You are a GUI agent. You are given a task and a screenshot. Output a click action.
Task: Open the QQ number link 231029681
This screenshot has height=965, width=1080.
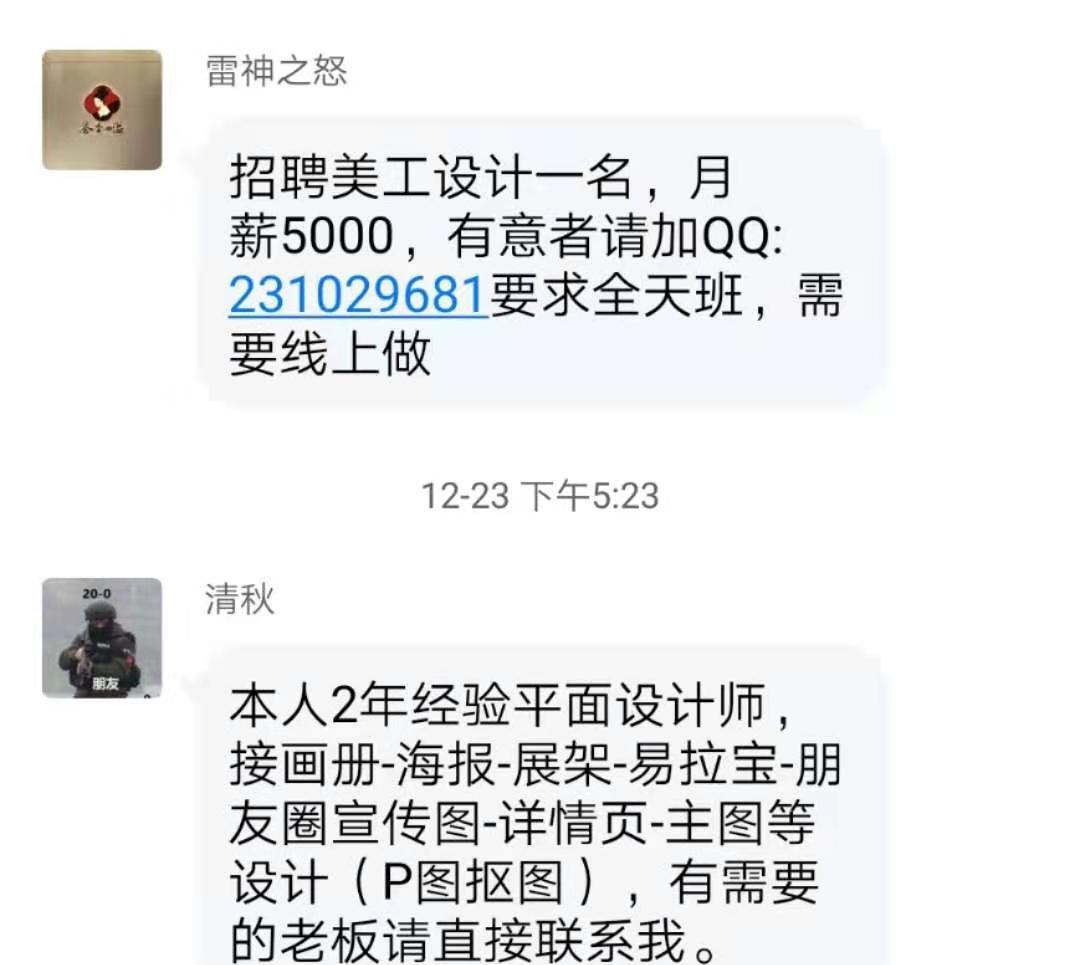[x=358, y=296]
